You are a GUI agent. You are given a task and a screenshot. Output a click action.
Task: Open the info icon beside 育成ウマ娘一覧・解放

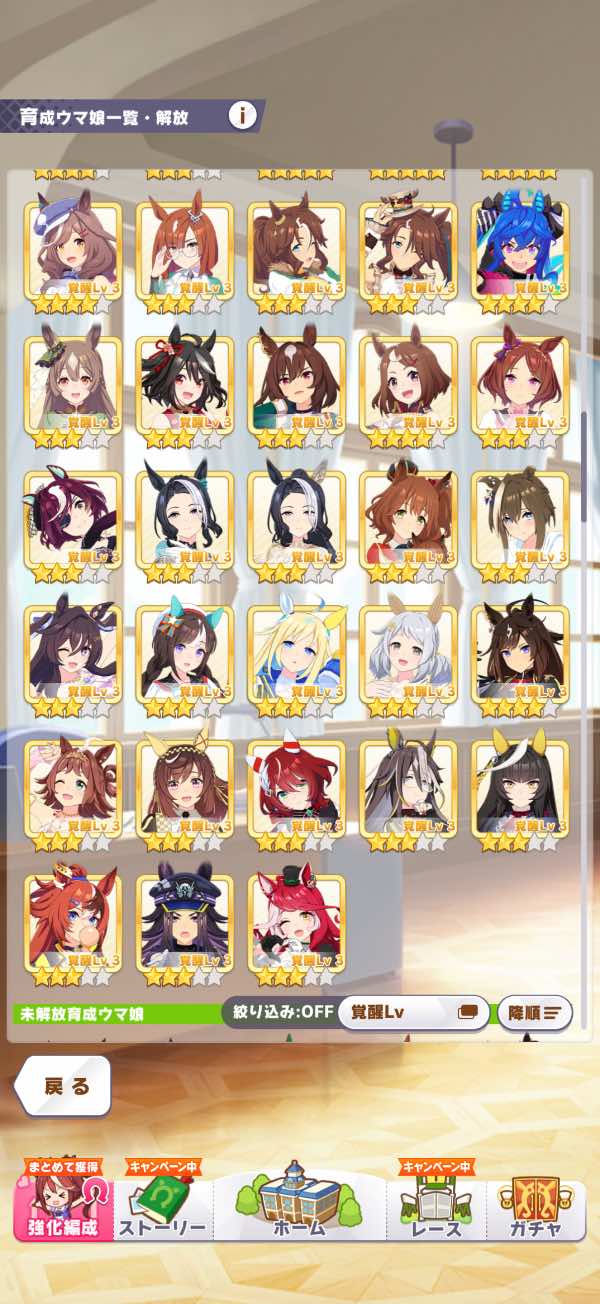click(242, 116)
